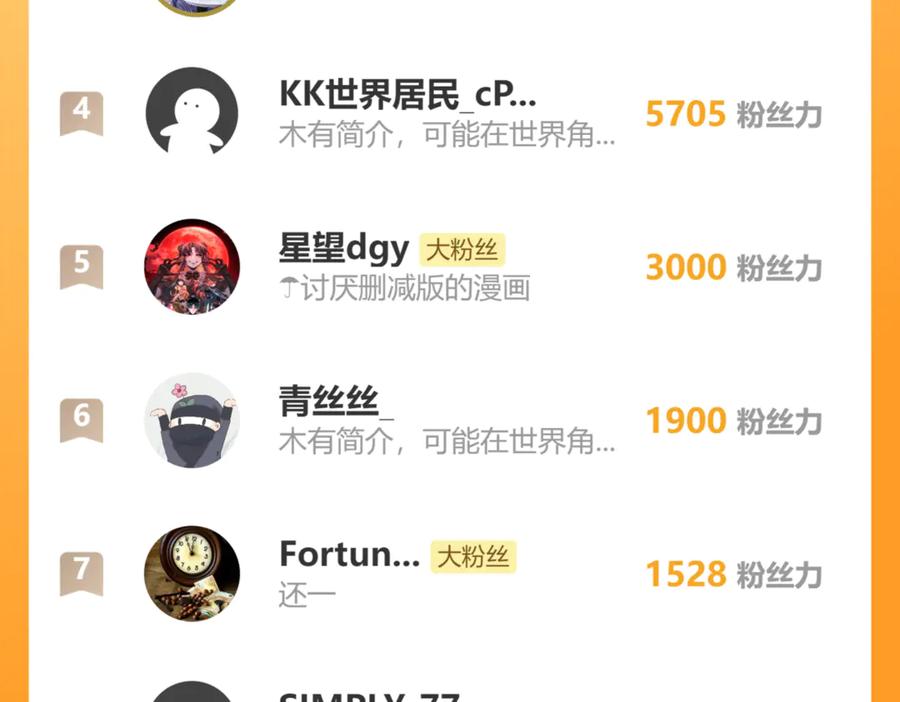View the profile of 星望dgy
Screen dimensions: 900x702
coord(343,248)
